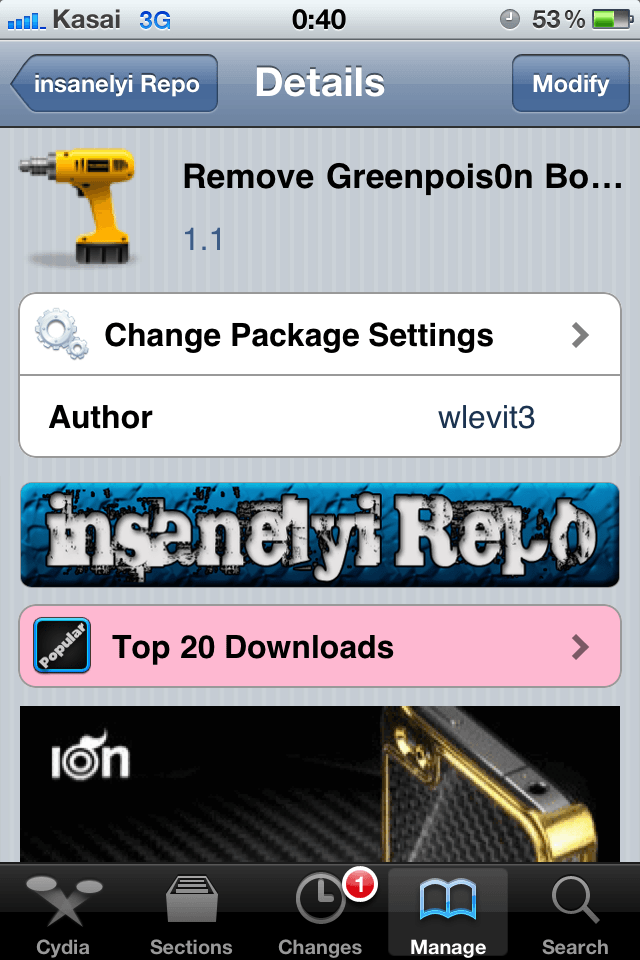Open the insanelyi Repo banner
Viewport: 640px width, 960px height.
pos(320,534)
